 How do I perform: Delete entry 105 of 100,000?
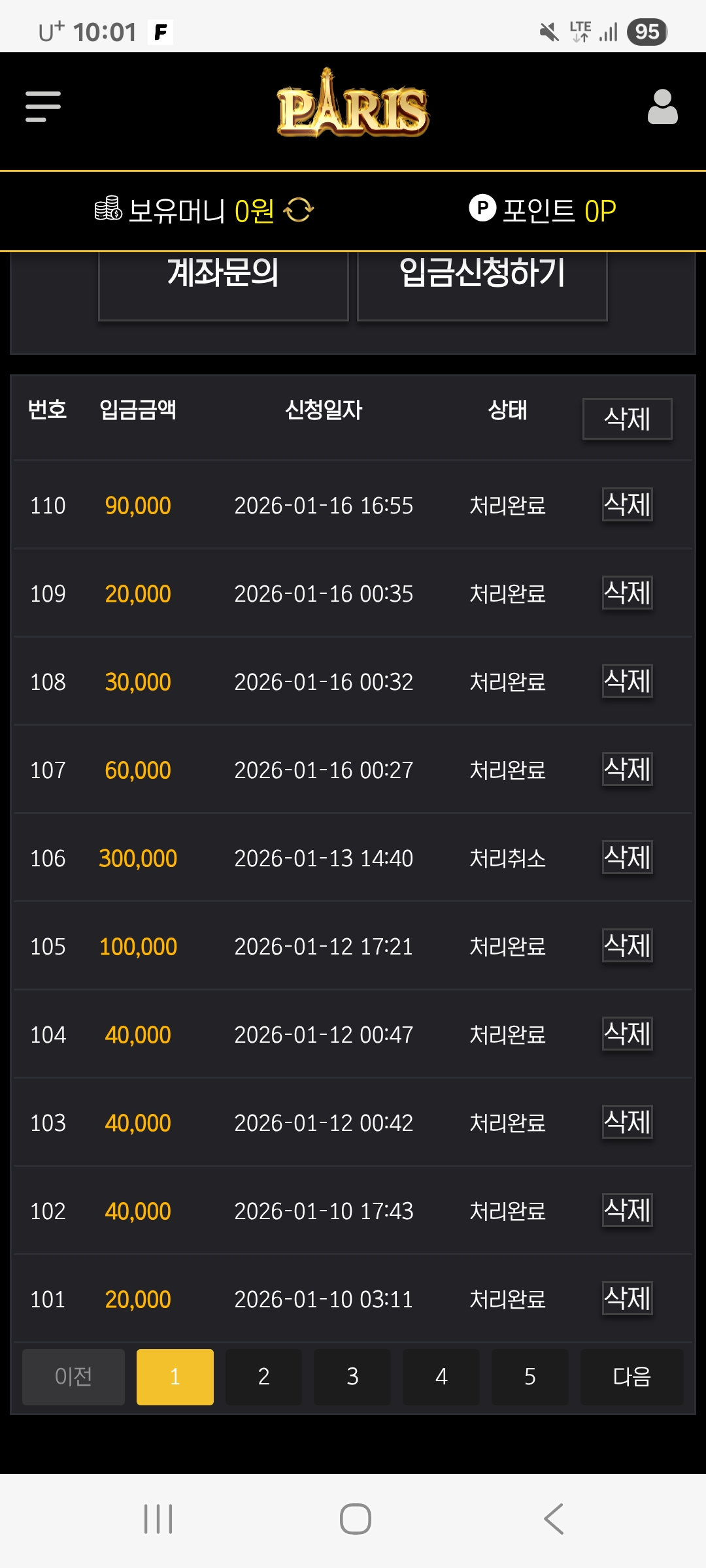tap(627, 946)
